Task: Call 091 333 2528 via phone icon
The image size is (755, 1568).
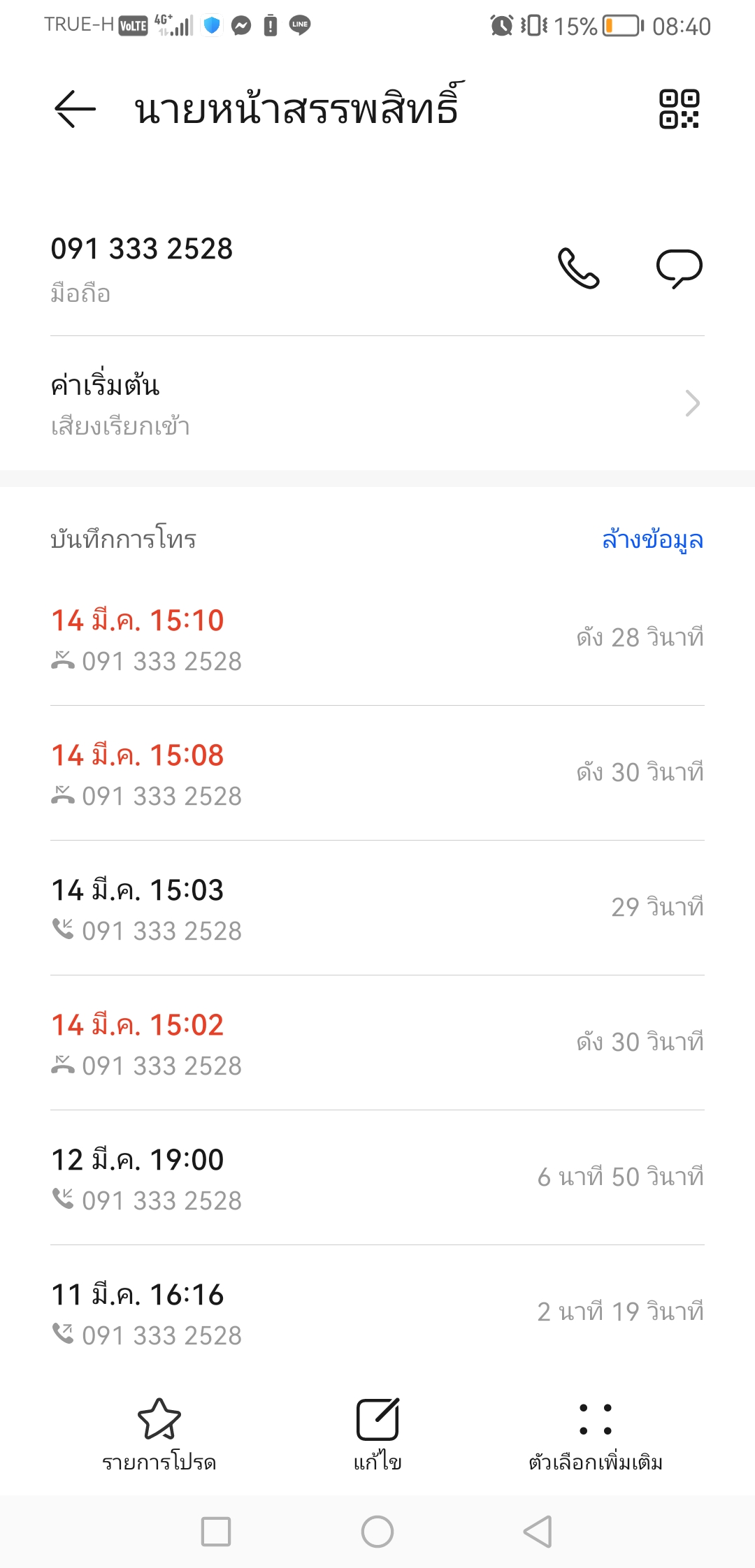Action: 578,268
